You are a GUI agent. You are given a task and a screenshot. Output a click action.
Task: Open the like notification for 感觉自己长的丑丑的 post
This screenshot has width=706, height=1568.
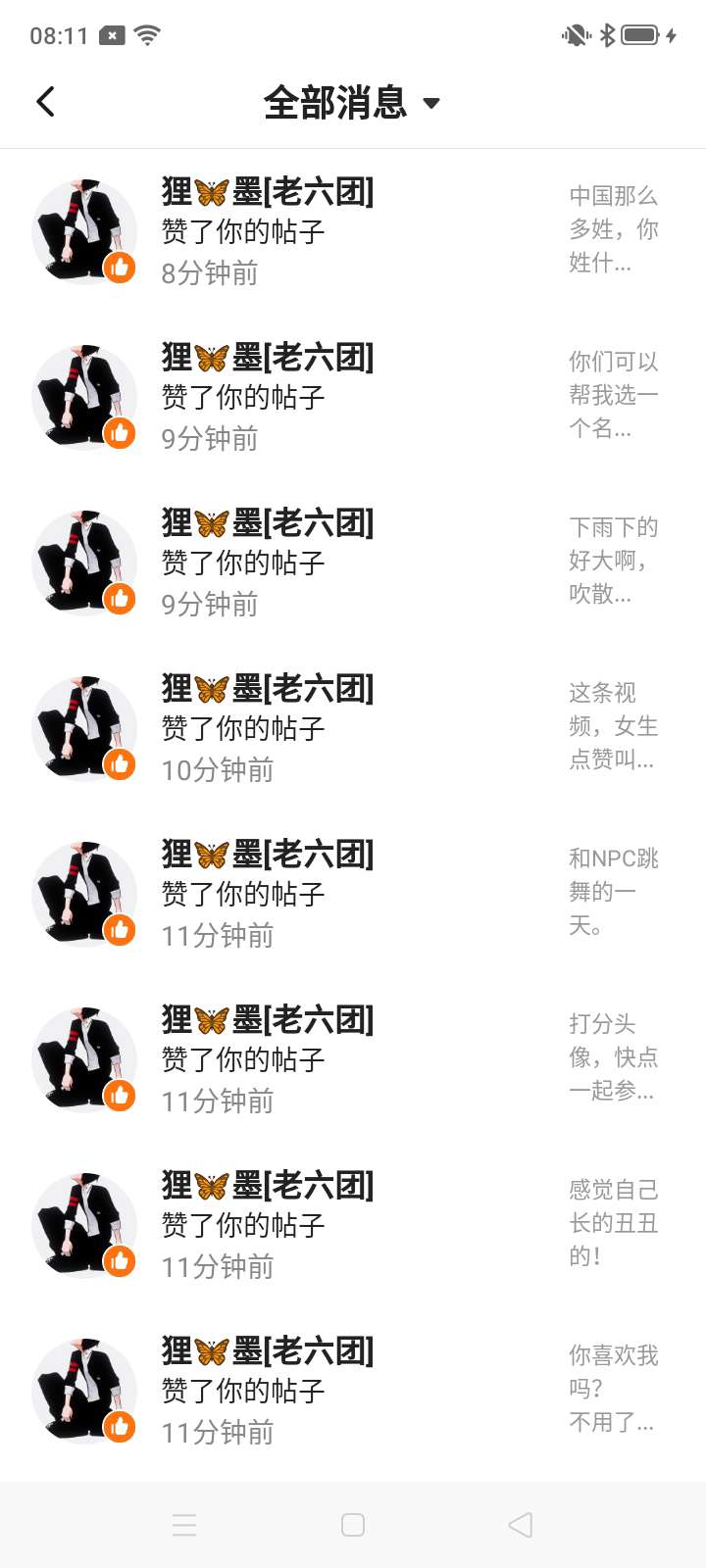pyautogui.click(x=353, y=1225)
